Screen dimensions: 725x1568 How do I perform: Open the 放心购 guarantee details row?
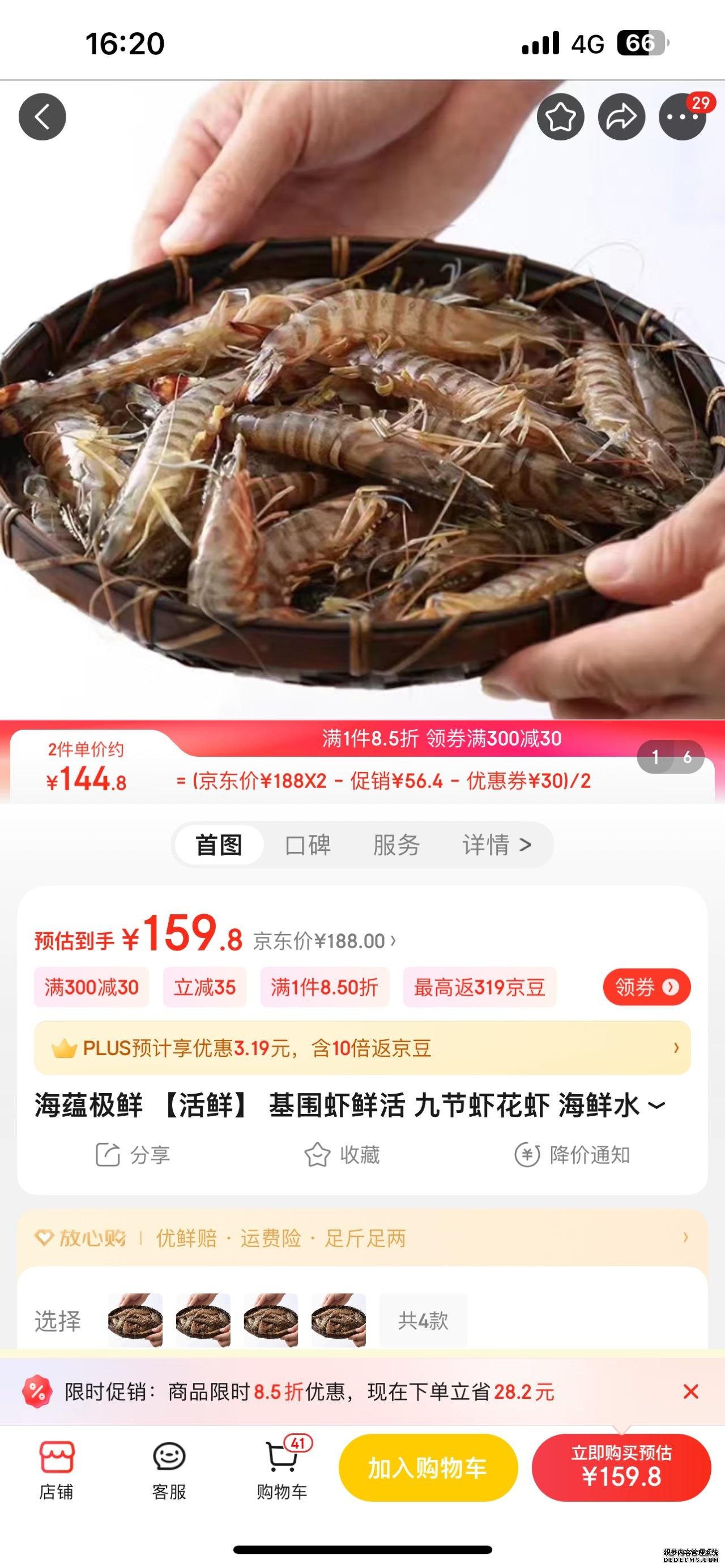362,1237
